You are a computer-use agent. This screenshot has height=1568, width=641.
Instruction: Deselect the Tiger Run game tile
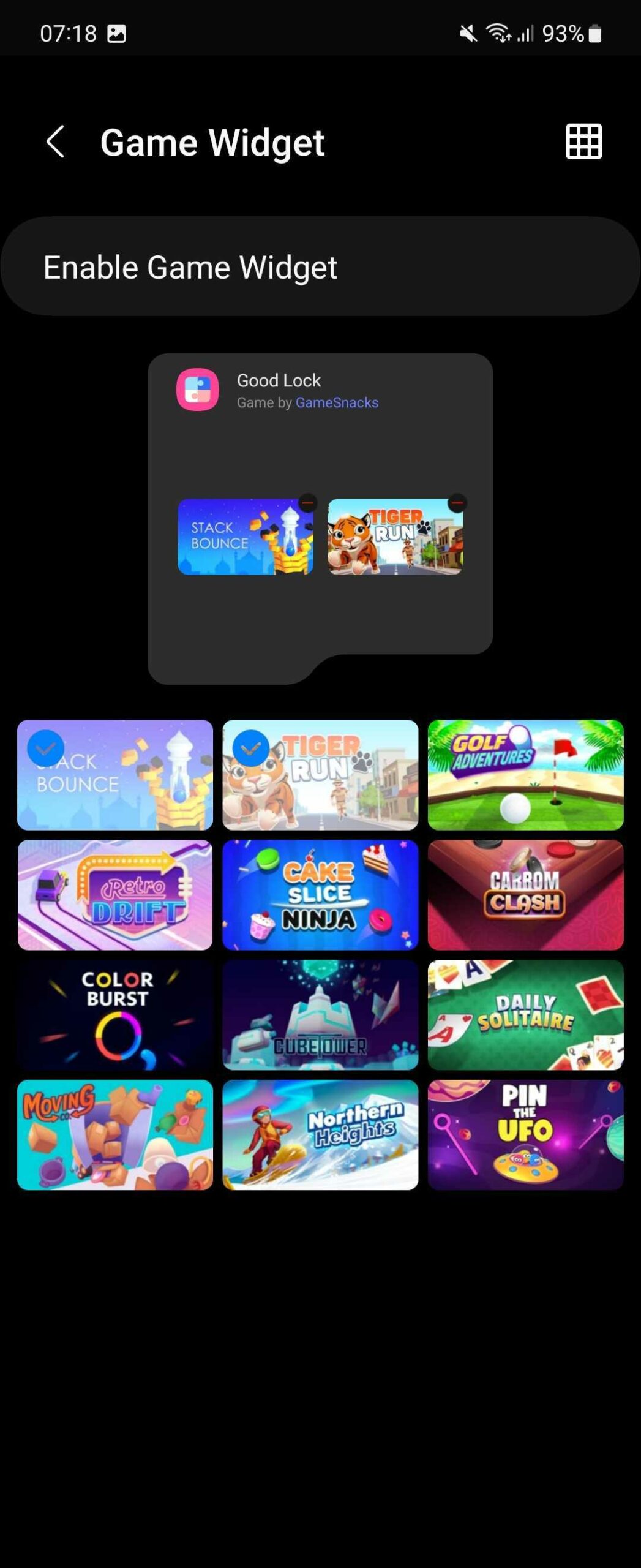[x=320, y=775]
